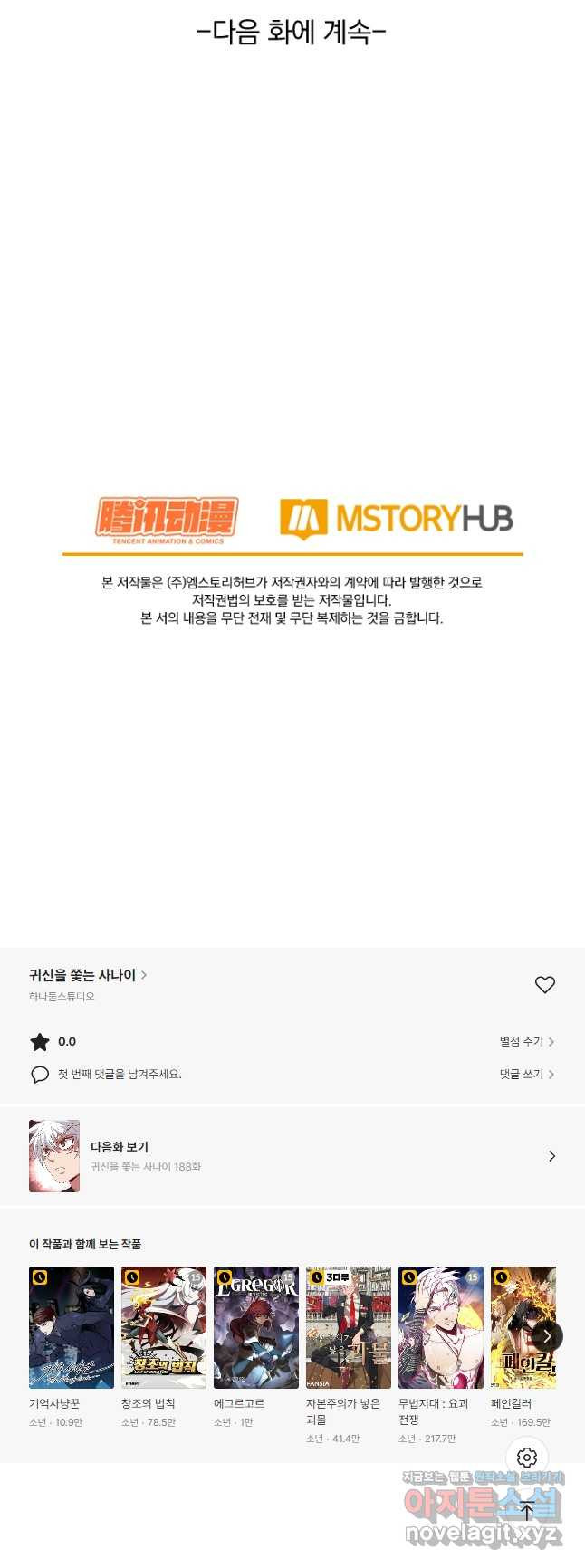Open the 에그르고르 recommendation
The width and height of the screenshot is (585, 1568).
256,1327
